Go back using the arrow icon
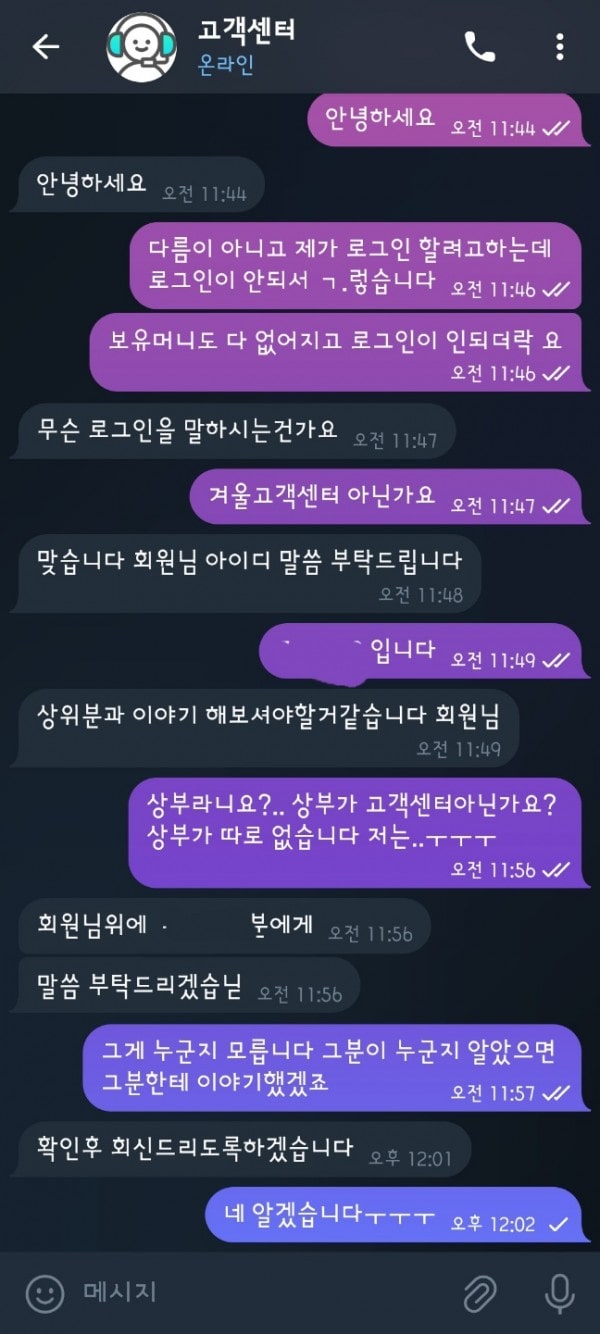The image size is (600, 1334). pyautogui.click(x=46, y=47)
